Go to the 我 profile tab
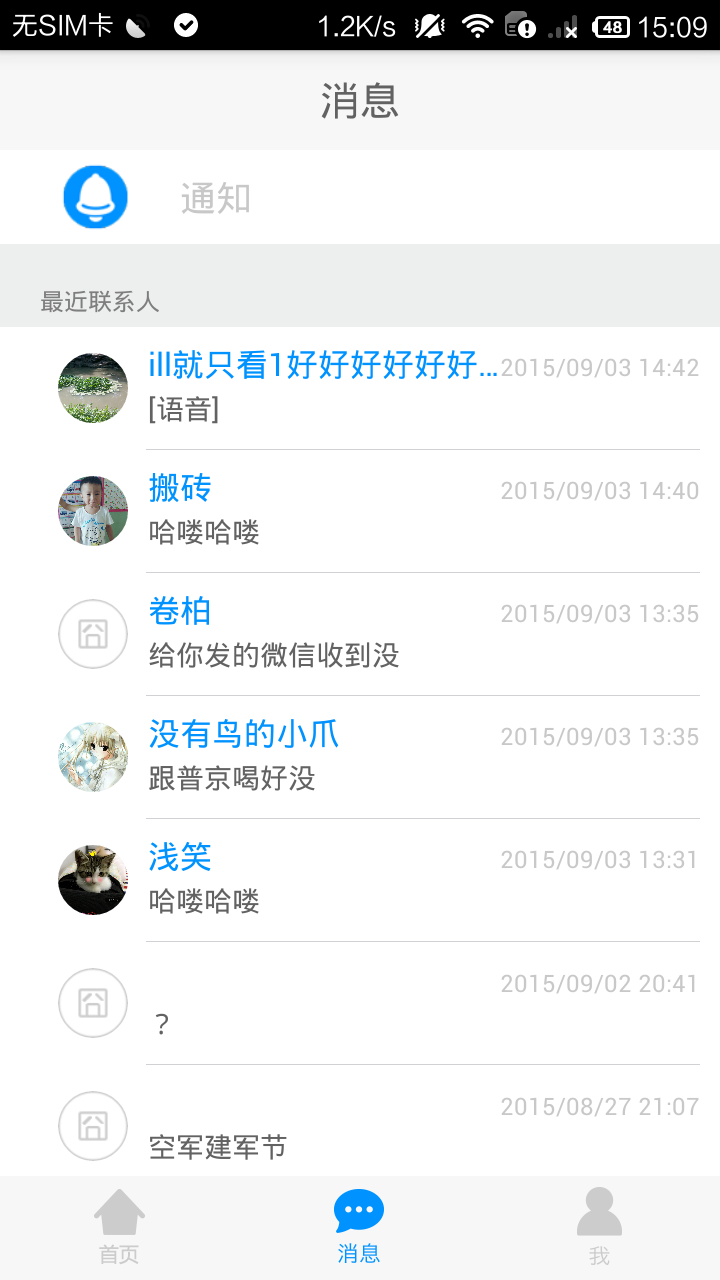720x1280 pixels. [x=599, y=1228]
